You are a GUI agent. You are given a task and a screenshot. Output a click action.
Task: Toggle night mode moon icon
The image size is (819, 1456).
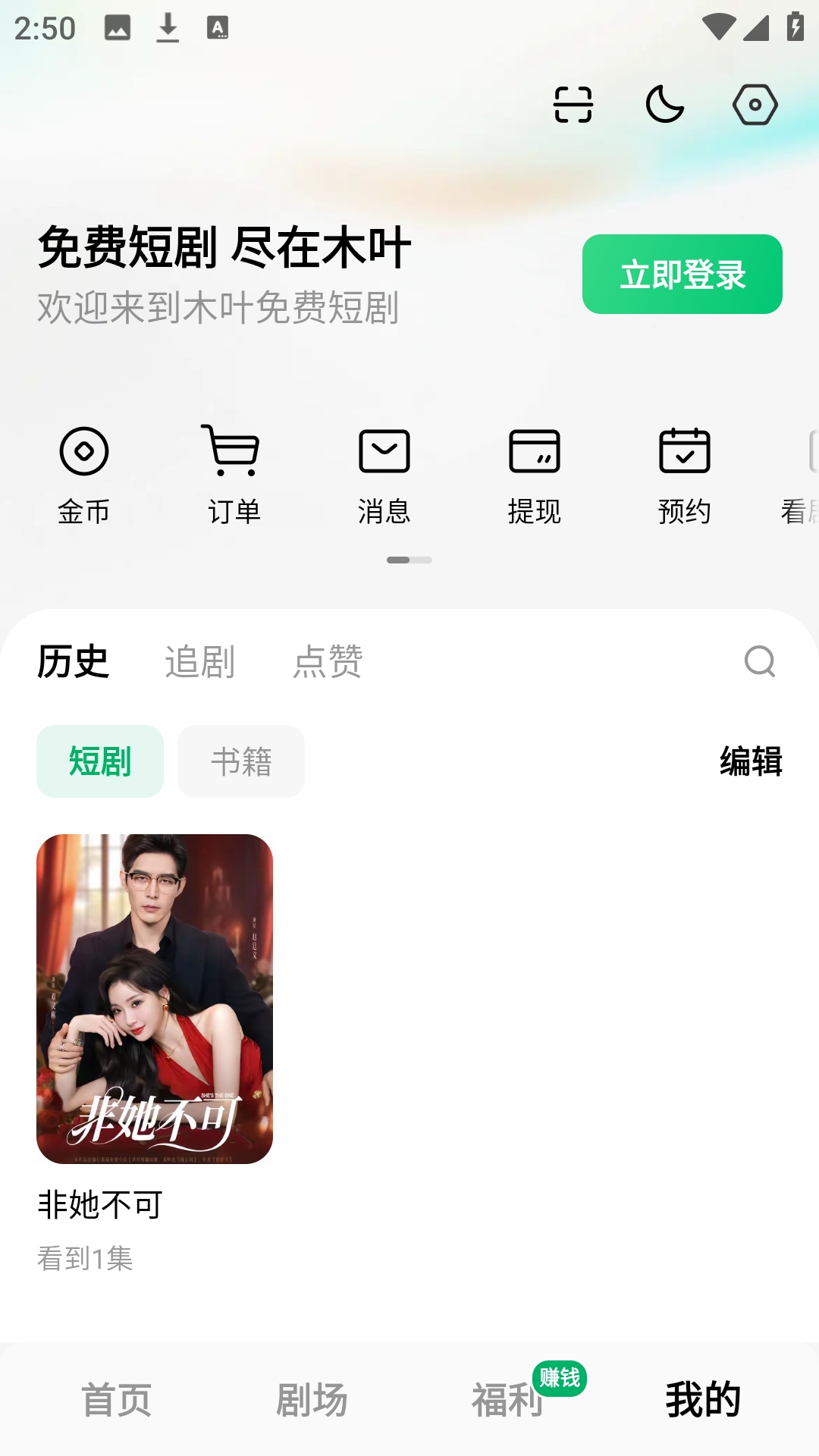(x=665, y=105)
